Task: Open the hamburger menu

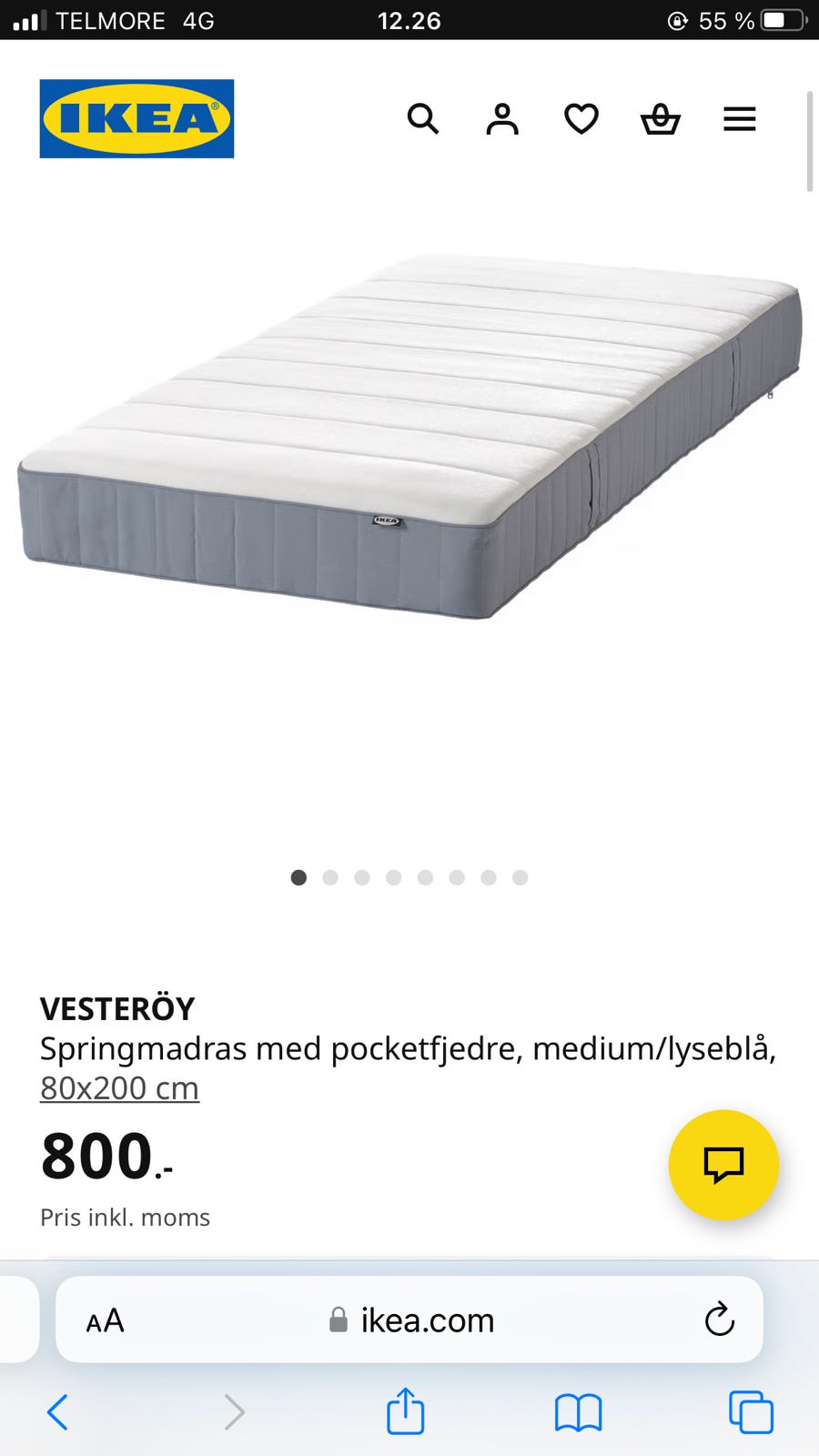Action: click(740, 119)
